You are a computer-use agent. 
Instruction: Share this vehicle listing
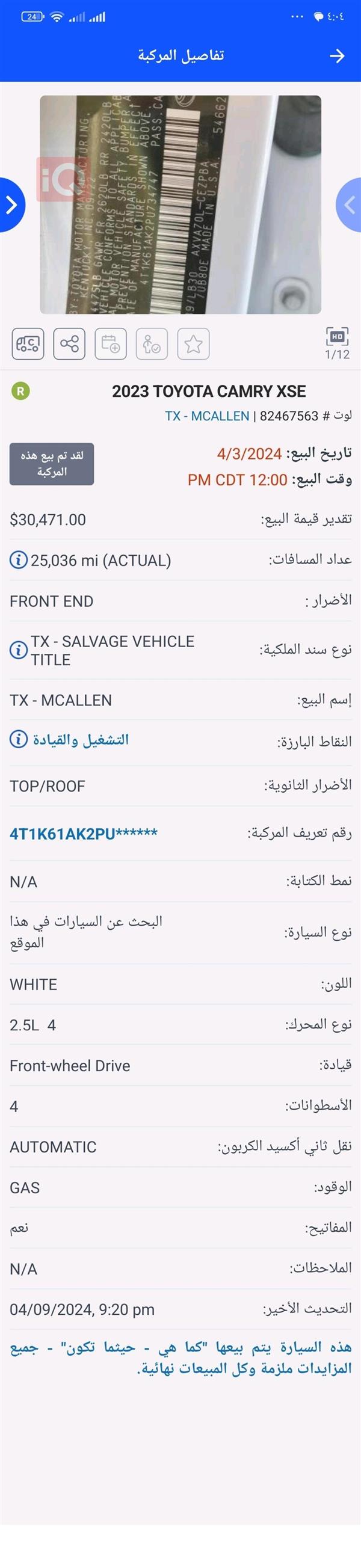coord(69,344)
